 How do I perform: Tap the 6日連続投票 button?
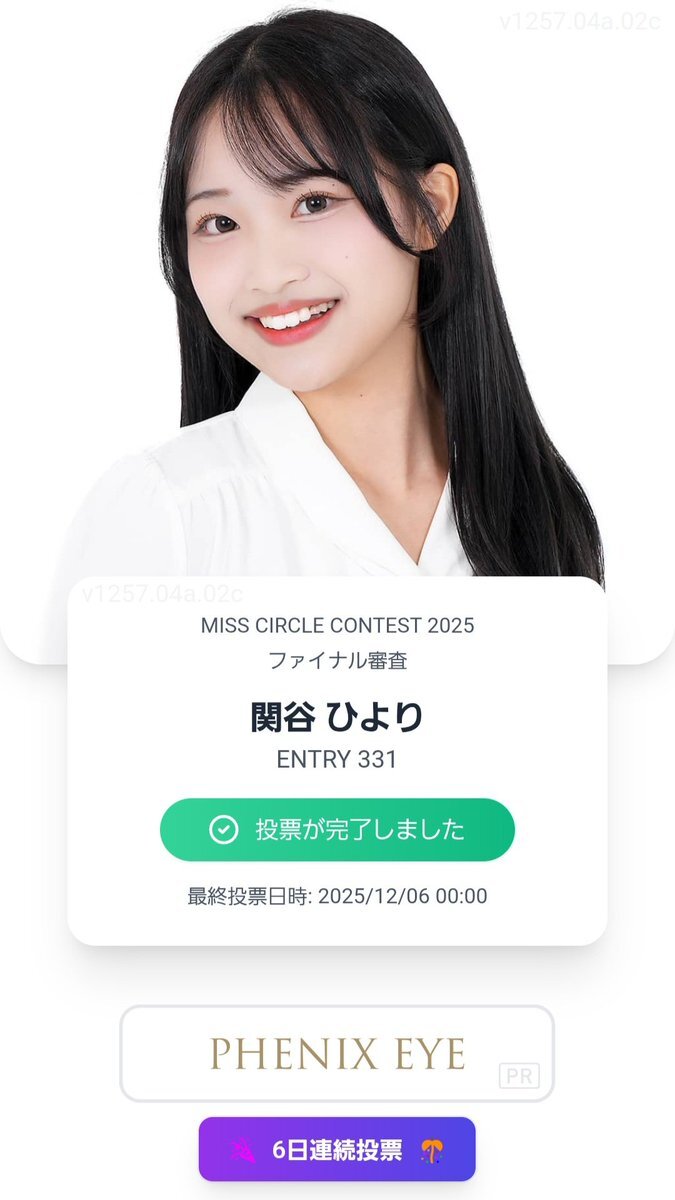coord(337,1150)
